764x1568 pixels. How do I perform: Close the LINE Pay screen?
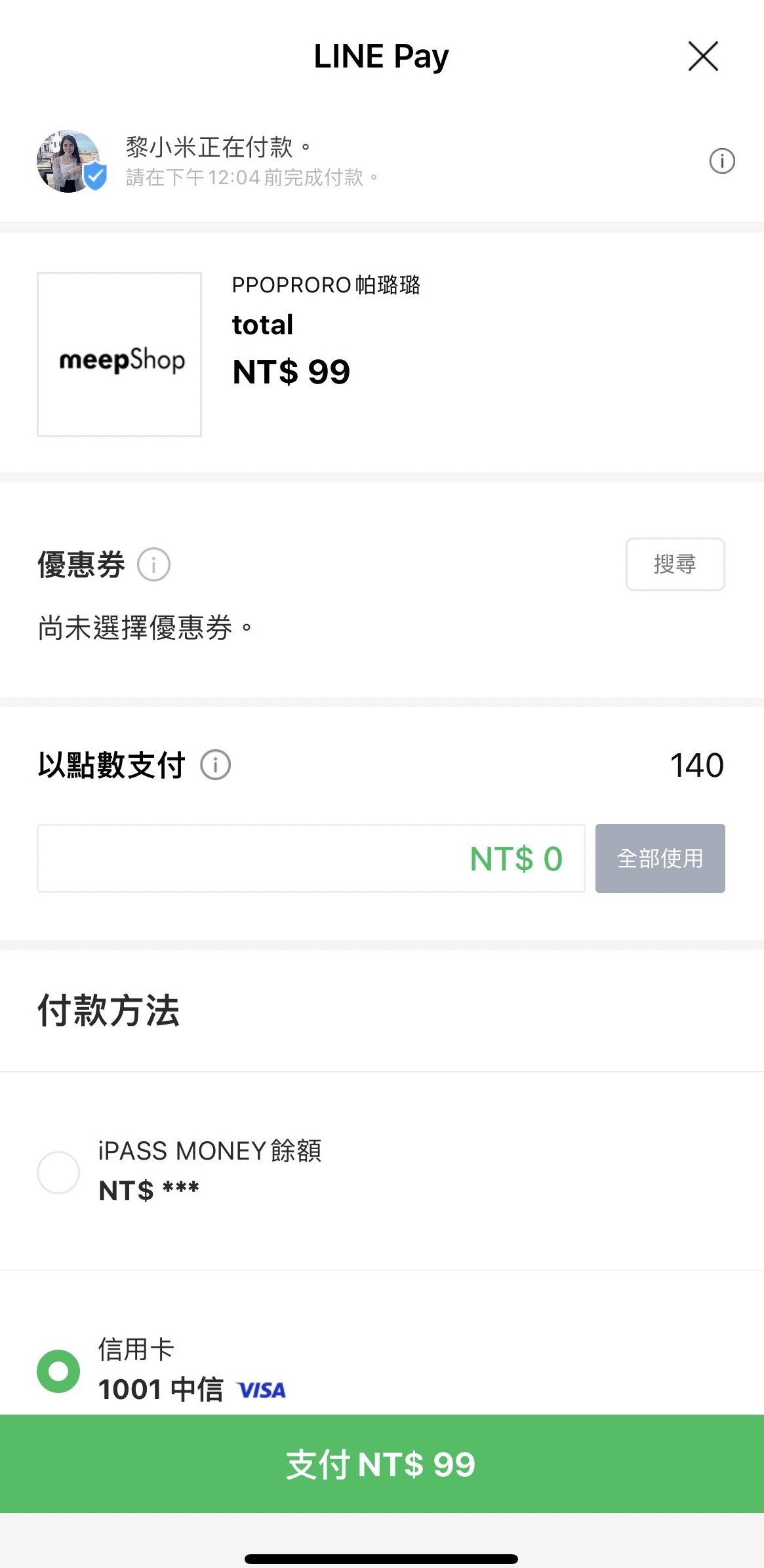coord(703,56)
